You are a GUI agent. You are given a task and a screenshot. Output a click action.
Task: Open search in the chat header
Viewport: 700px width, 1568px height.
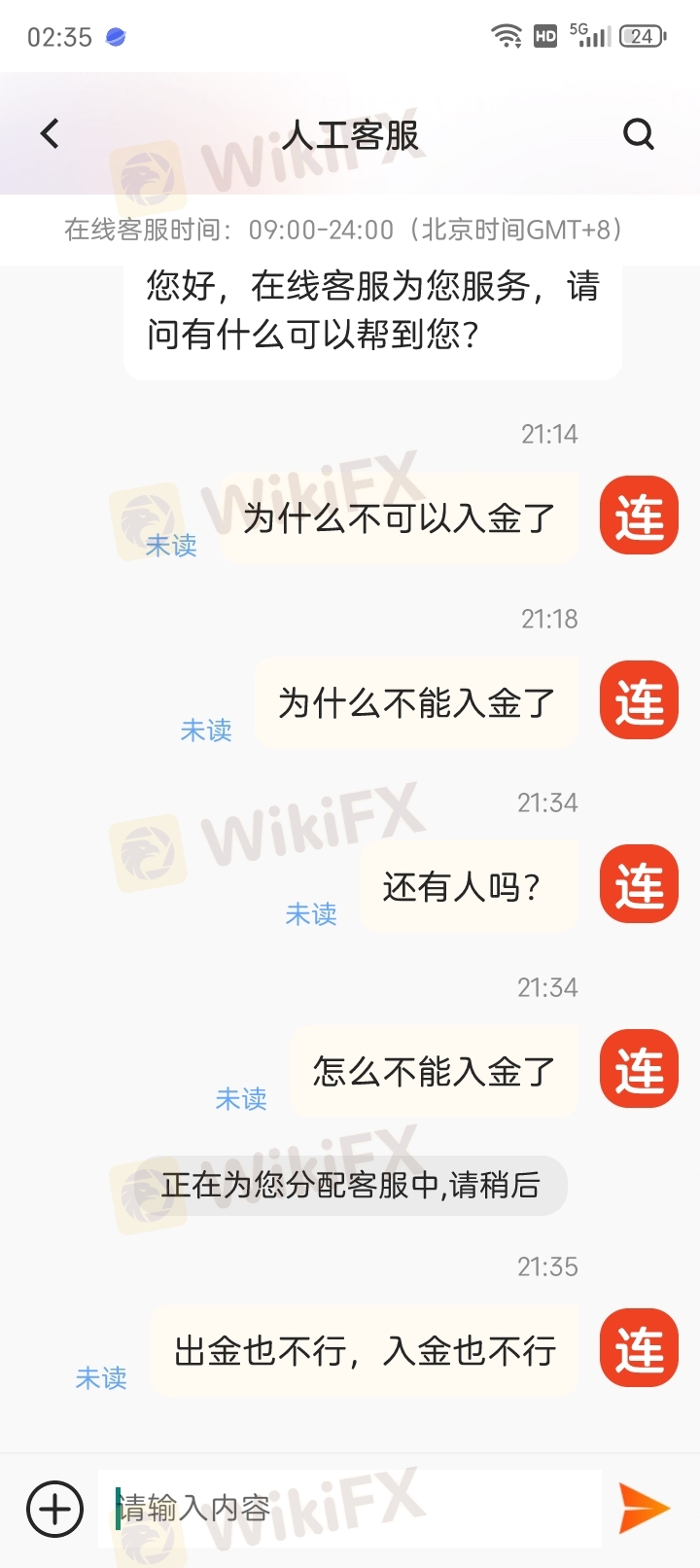coord(639,134)
